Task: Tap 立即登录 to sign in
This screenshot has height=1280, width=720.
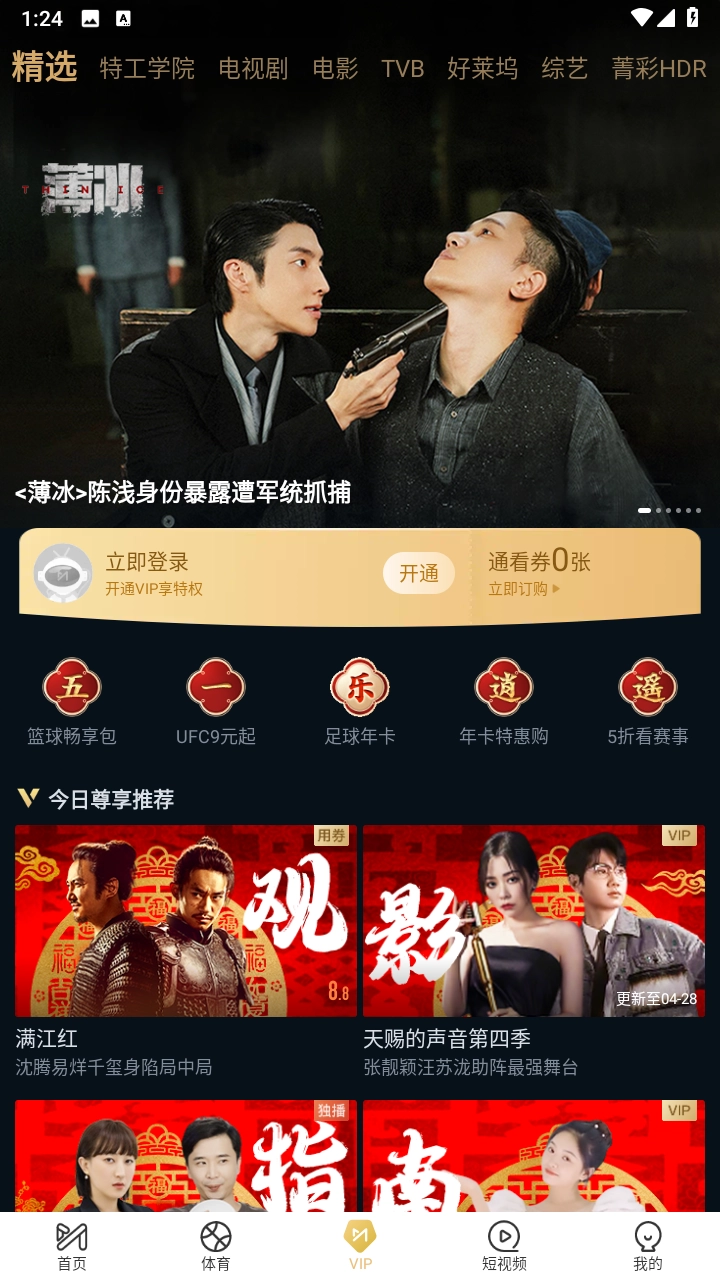Action: click(x=147, y=562)
